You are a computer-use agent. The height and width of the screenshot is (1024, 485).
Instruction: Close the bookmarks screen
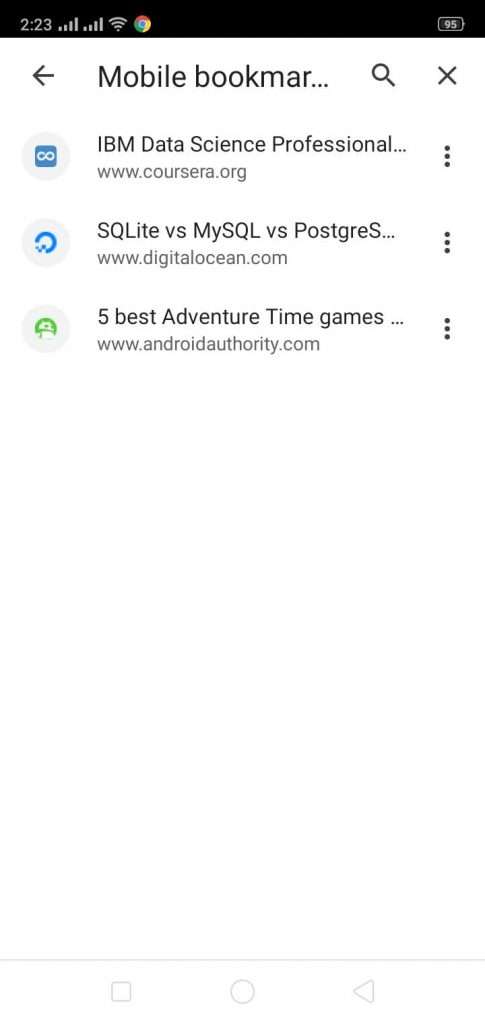point(447,76)
